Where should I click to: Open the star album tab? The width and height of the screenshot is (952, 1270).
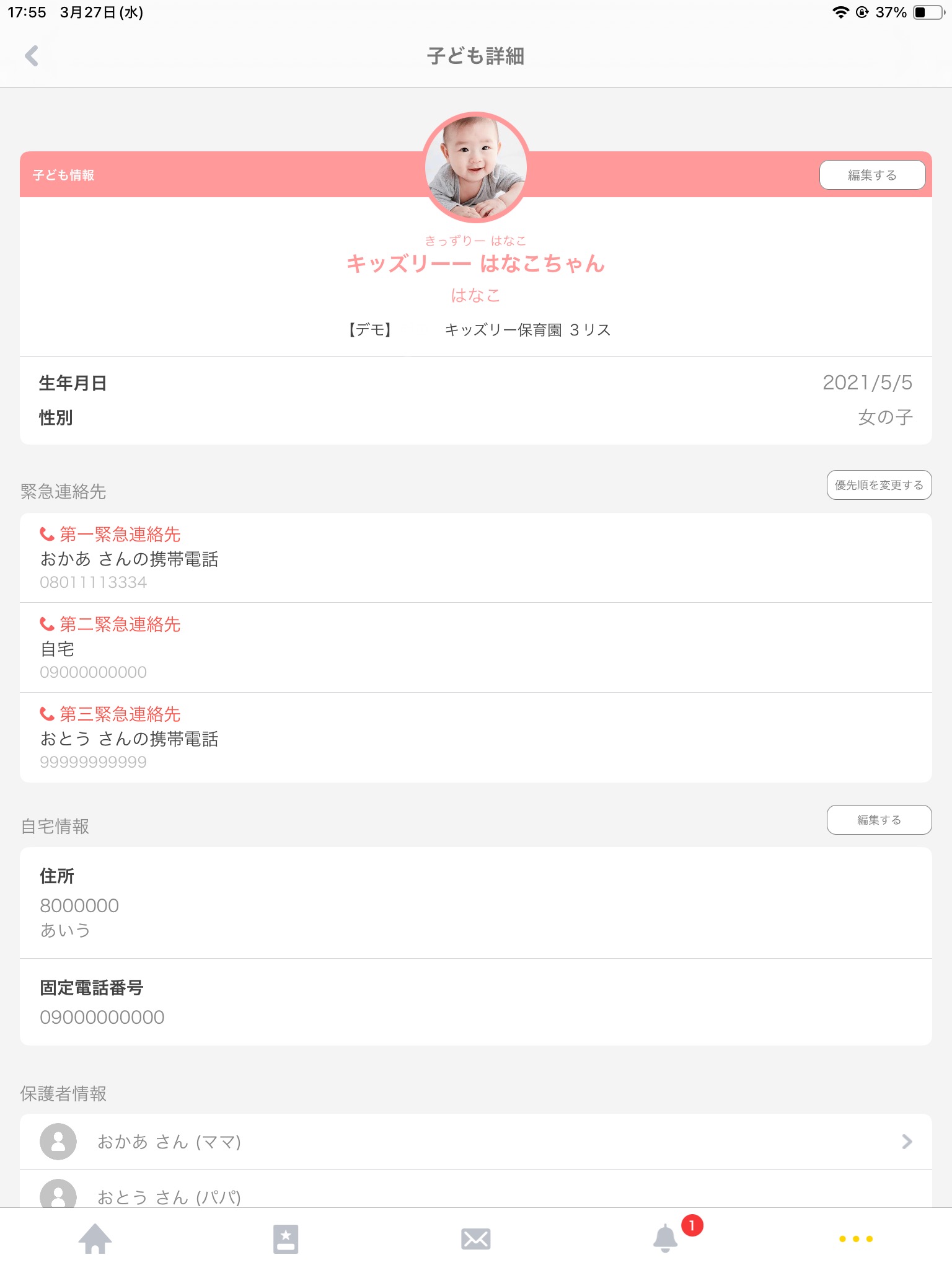(286, 1239)
